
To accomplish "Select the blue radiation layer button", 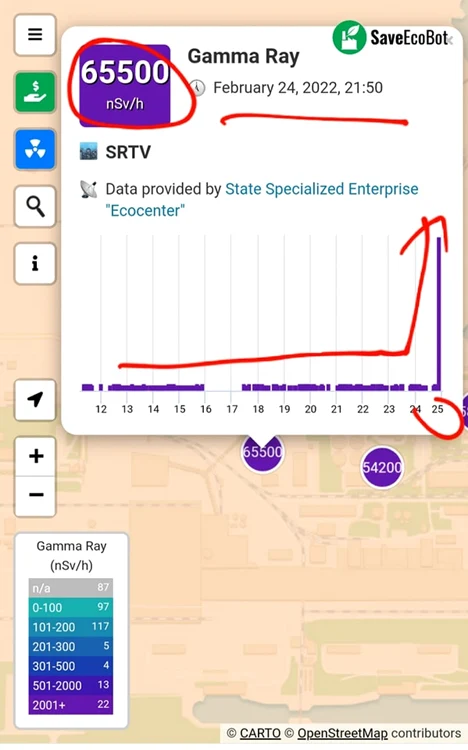I will tap(35, 149).
